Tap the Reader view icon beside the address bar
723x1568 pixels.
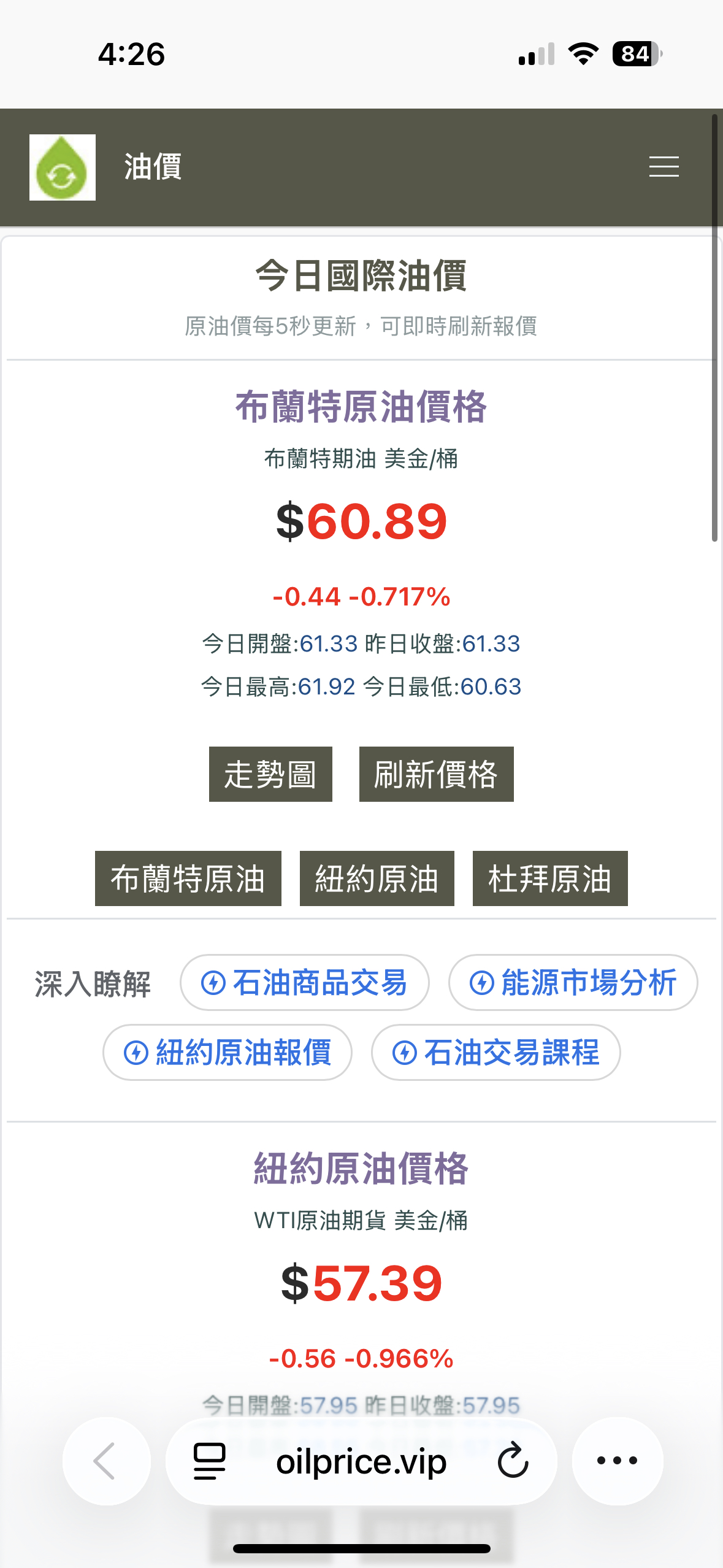tap(207, 1461)
